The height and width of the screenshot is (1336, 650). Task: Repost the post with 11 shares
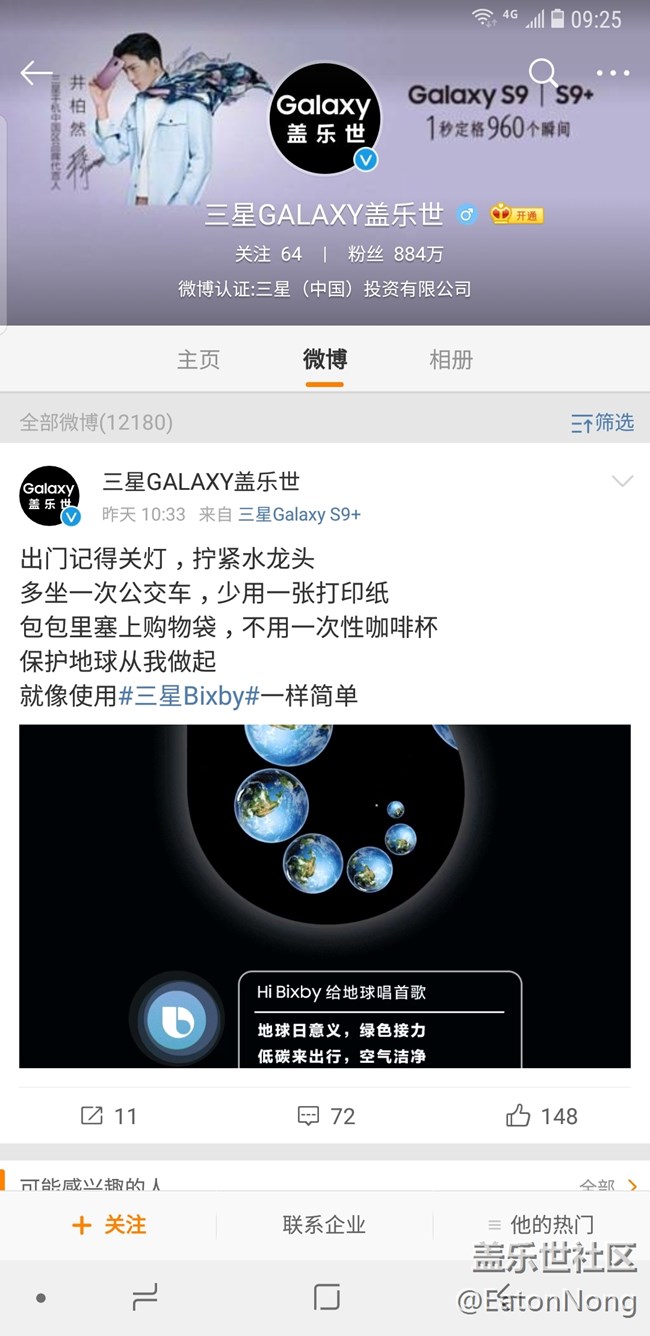(x=108, y=1116)
